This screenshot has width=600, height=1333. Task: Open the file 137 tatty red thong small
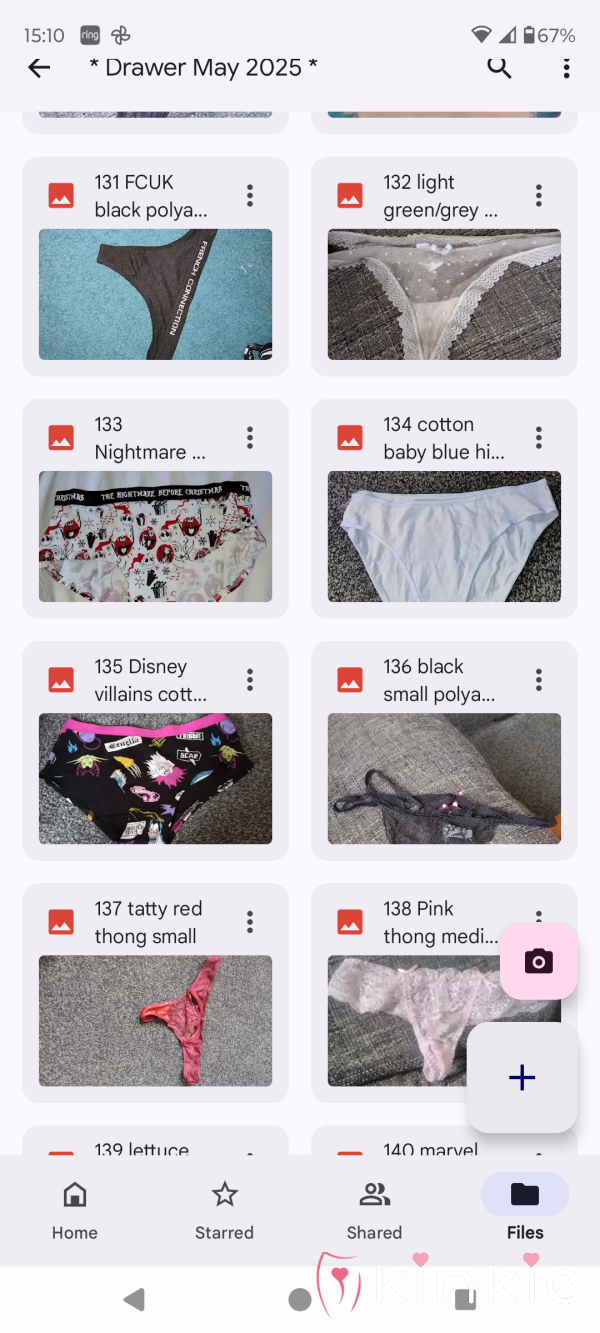(x=155, y=1020)
